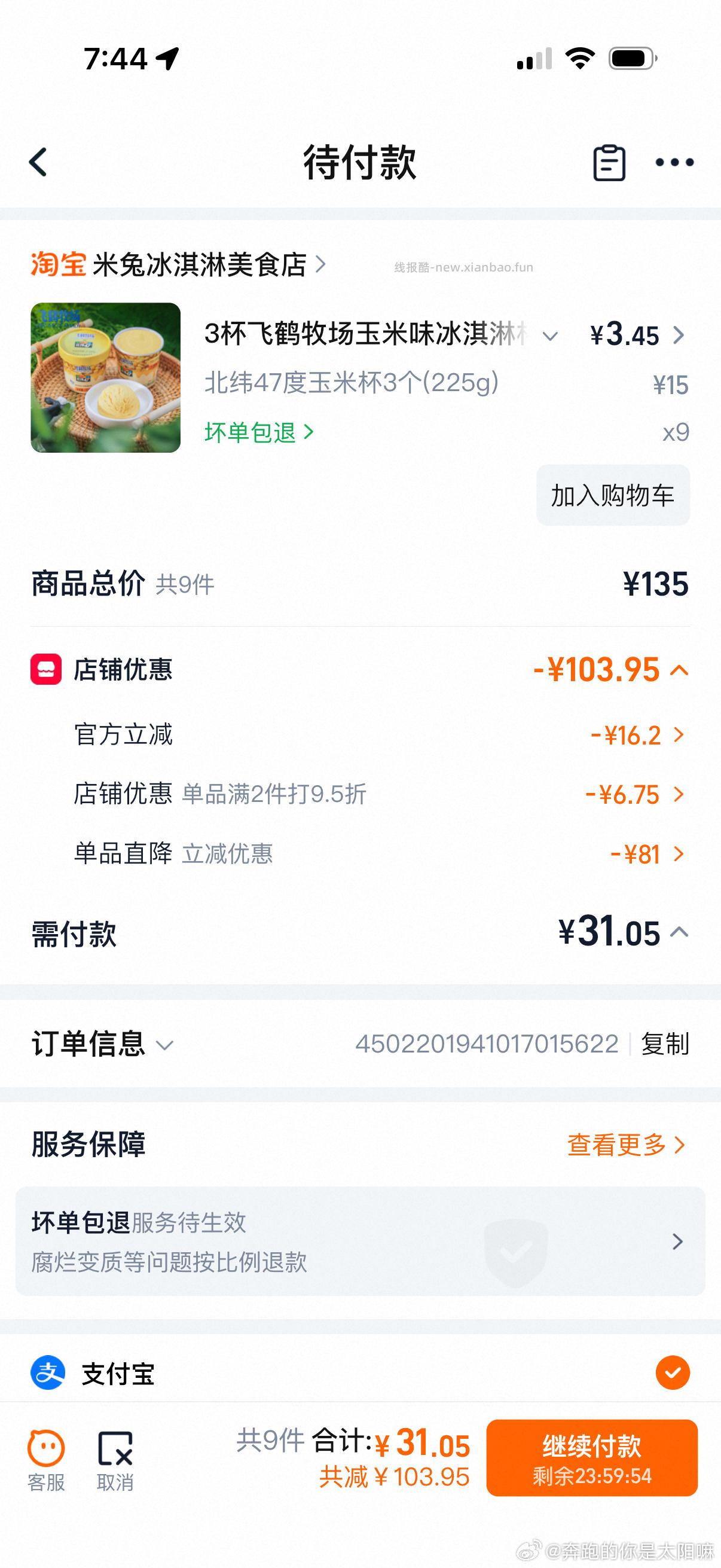Image resolution: width=721 pixels, height=1568 pixels.
Task: Tap the 支付宝 Alipay icon
Action: point(45,1375)
